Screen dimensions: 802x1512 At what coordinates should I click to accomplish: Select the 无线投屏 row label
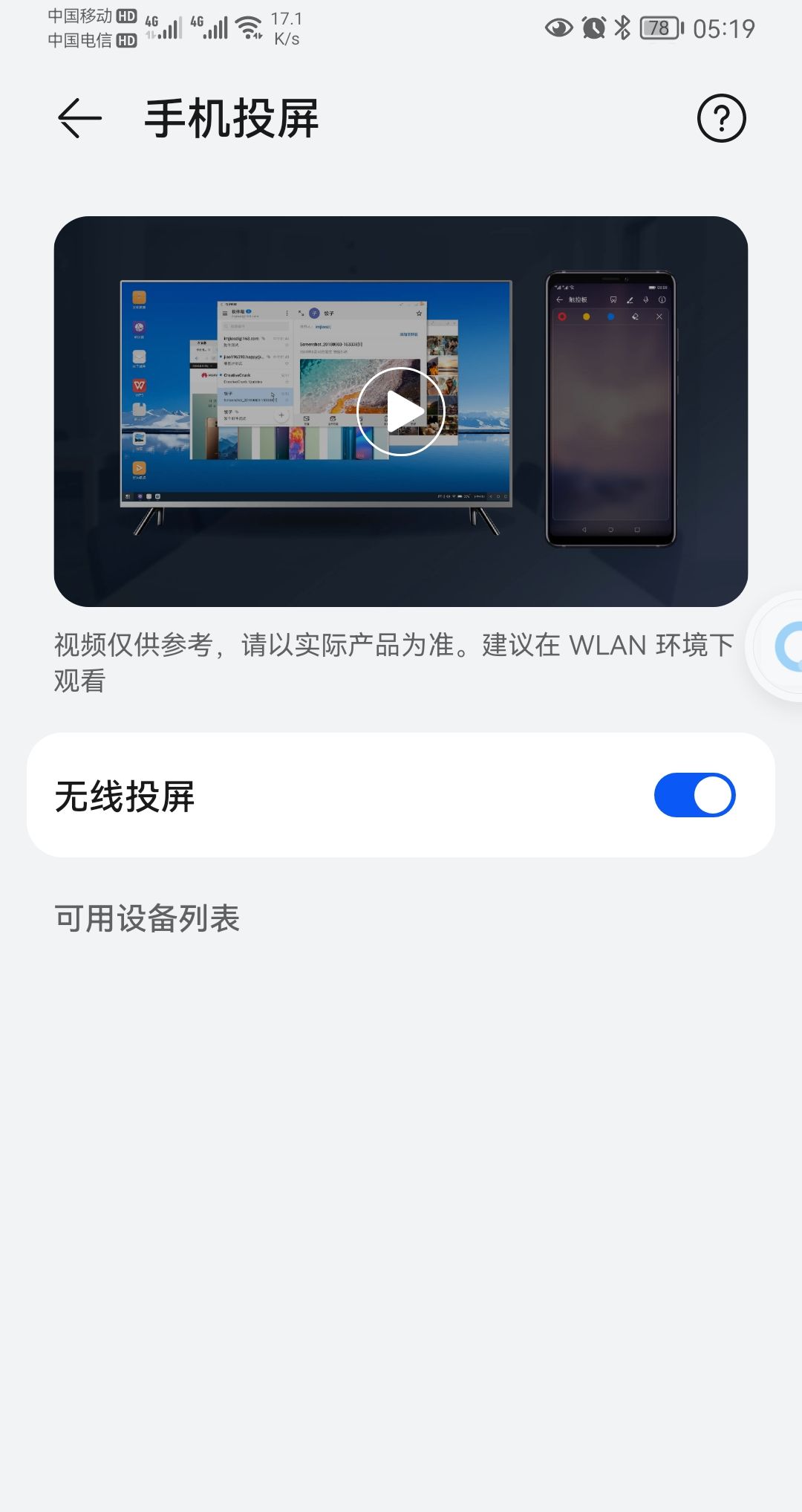(126, 794)
